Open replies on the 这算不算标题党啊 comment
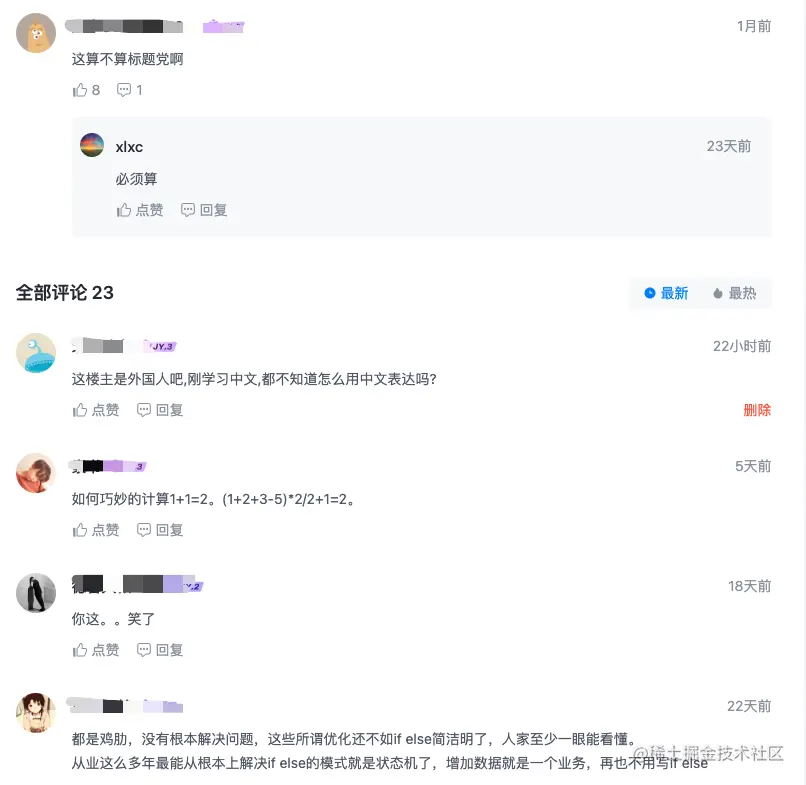The height and width of the screenshot is (785, 806). point(130,90)
